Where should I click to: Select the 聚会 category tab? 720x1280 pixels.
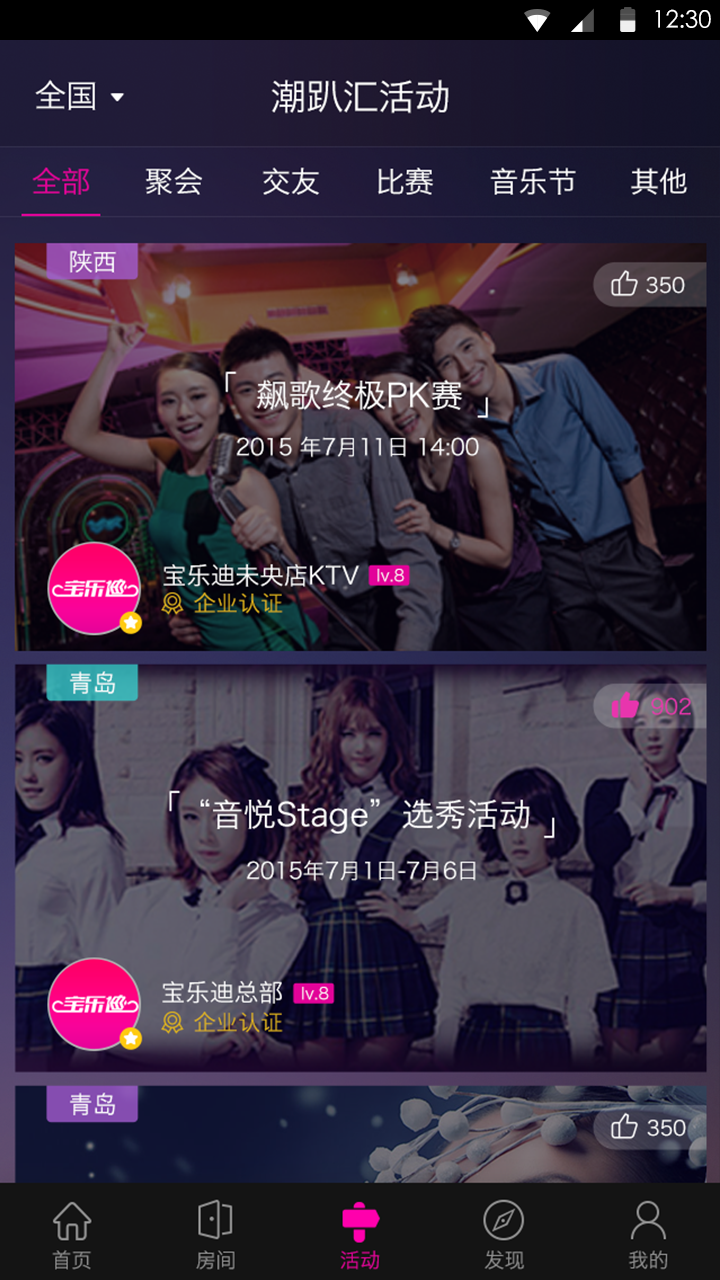pyautogui.click(x=174, y=182)
